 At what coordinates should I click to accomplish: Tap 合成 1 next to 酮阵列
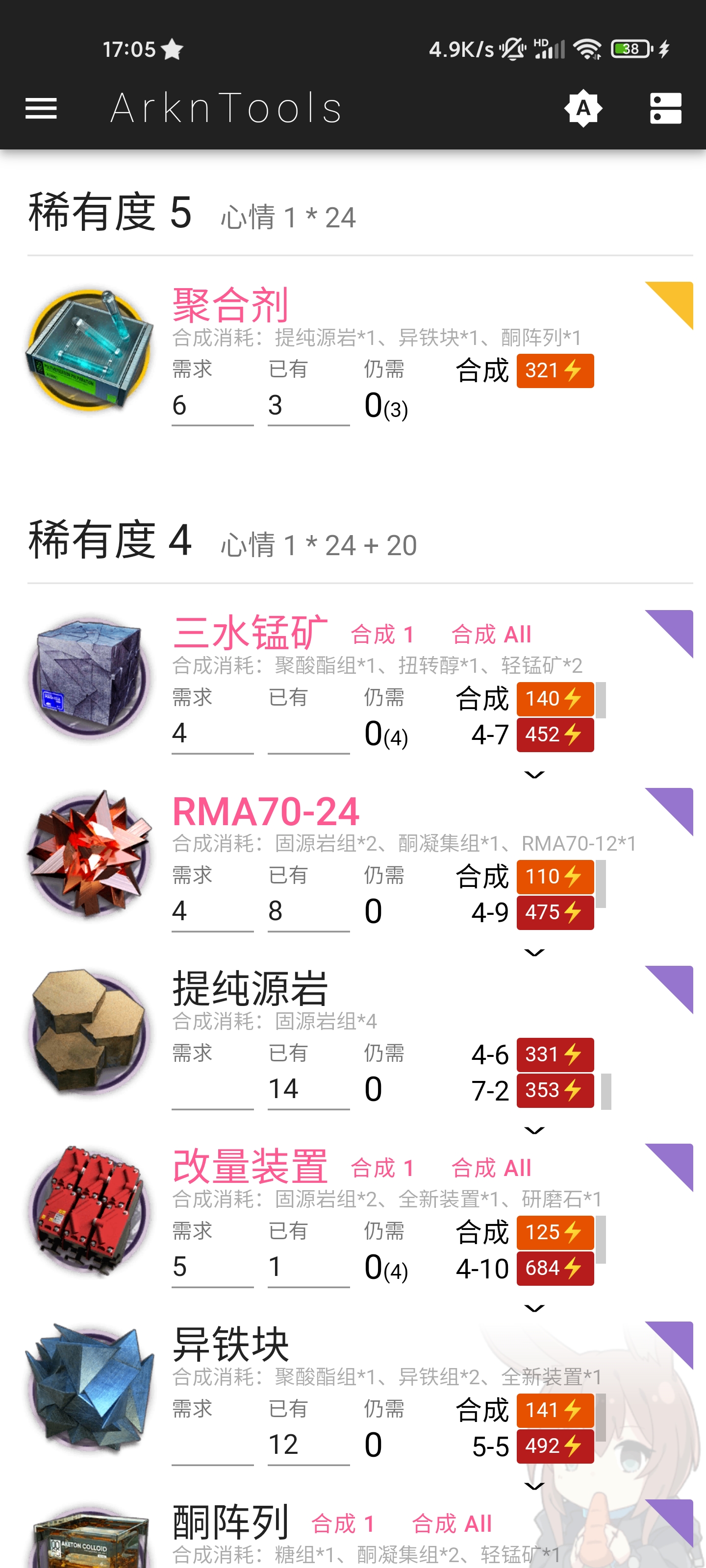342,1523
